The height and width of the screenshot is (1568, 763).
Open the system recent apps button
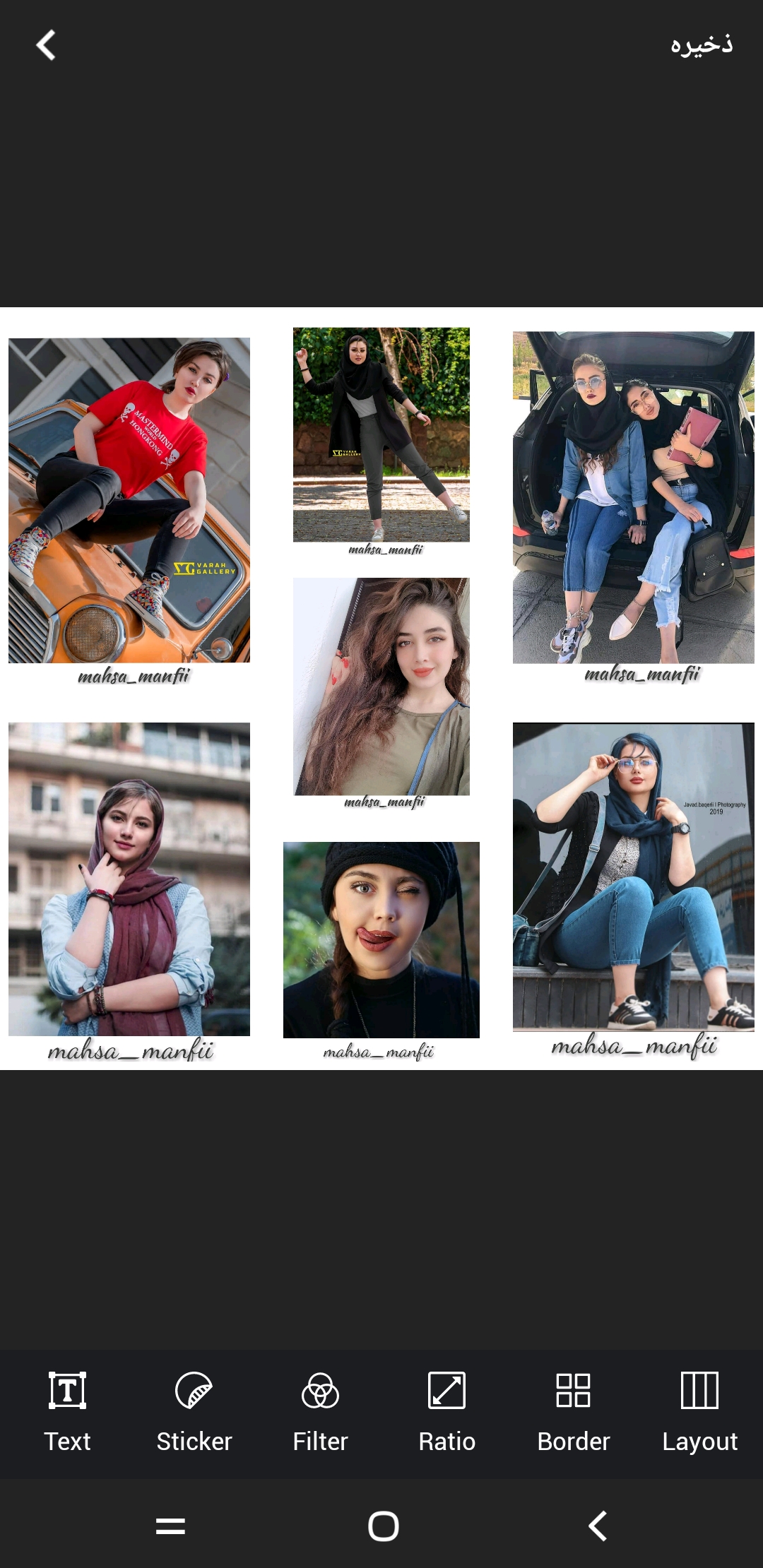[x=170, y=1526]
